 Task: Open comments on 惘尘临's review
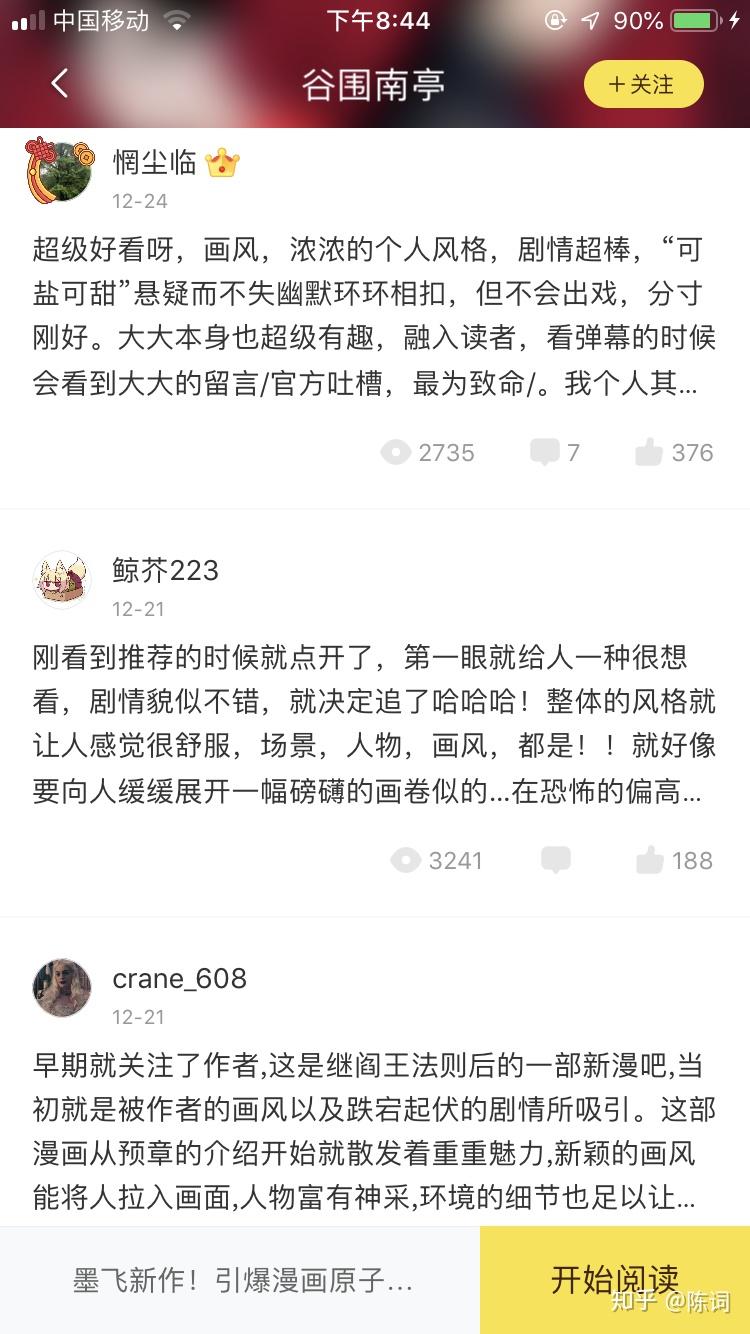[555, 452]
